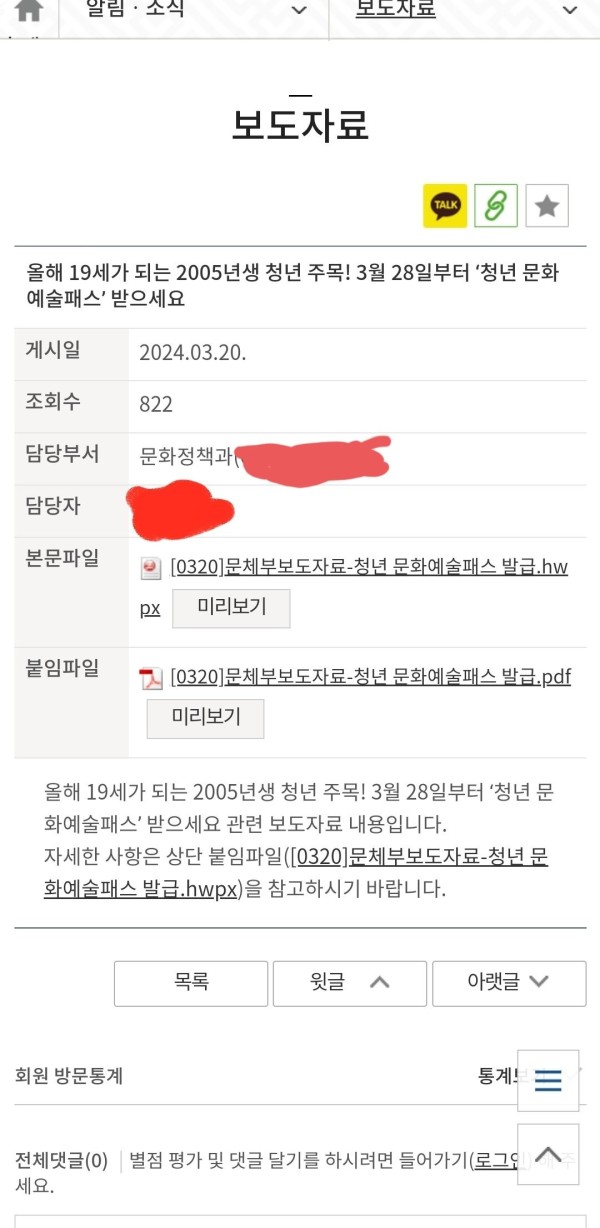The image size is (600, 1228).
Task: Preview the hwpx file with 미리보기
Action: pos(231,608)
